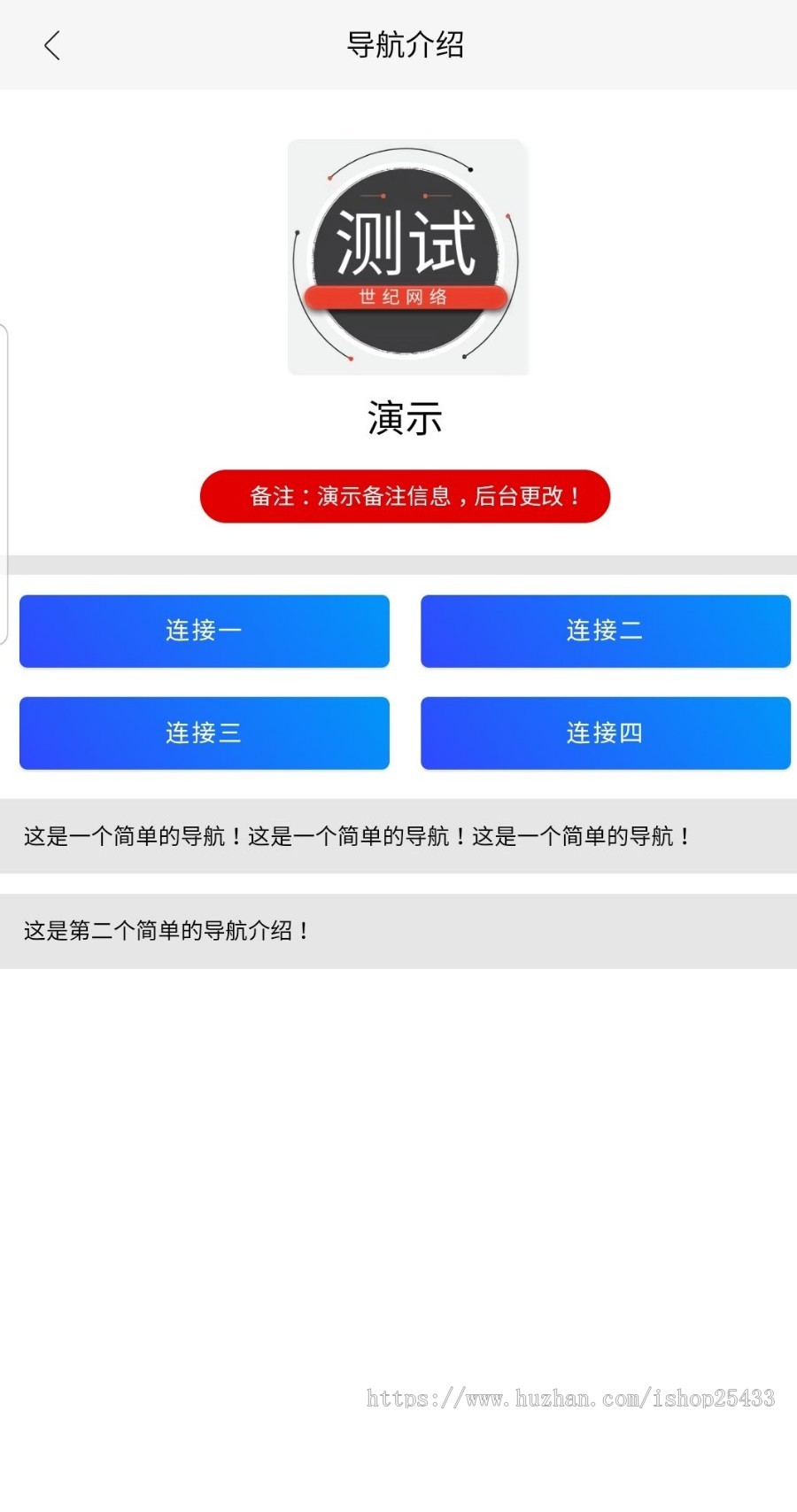The height and width of the screenshot is (1512, 797).
Task: Click the back arrow at top left
Action: (x=51, y=44)
